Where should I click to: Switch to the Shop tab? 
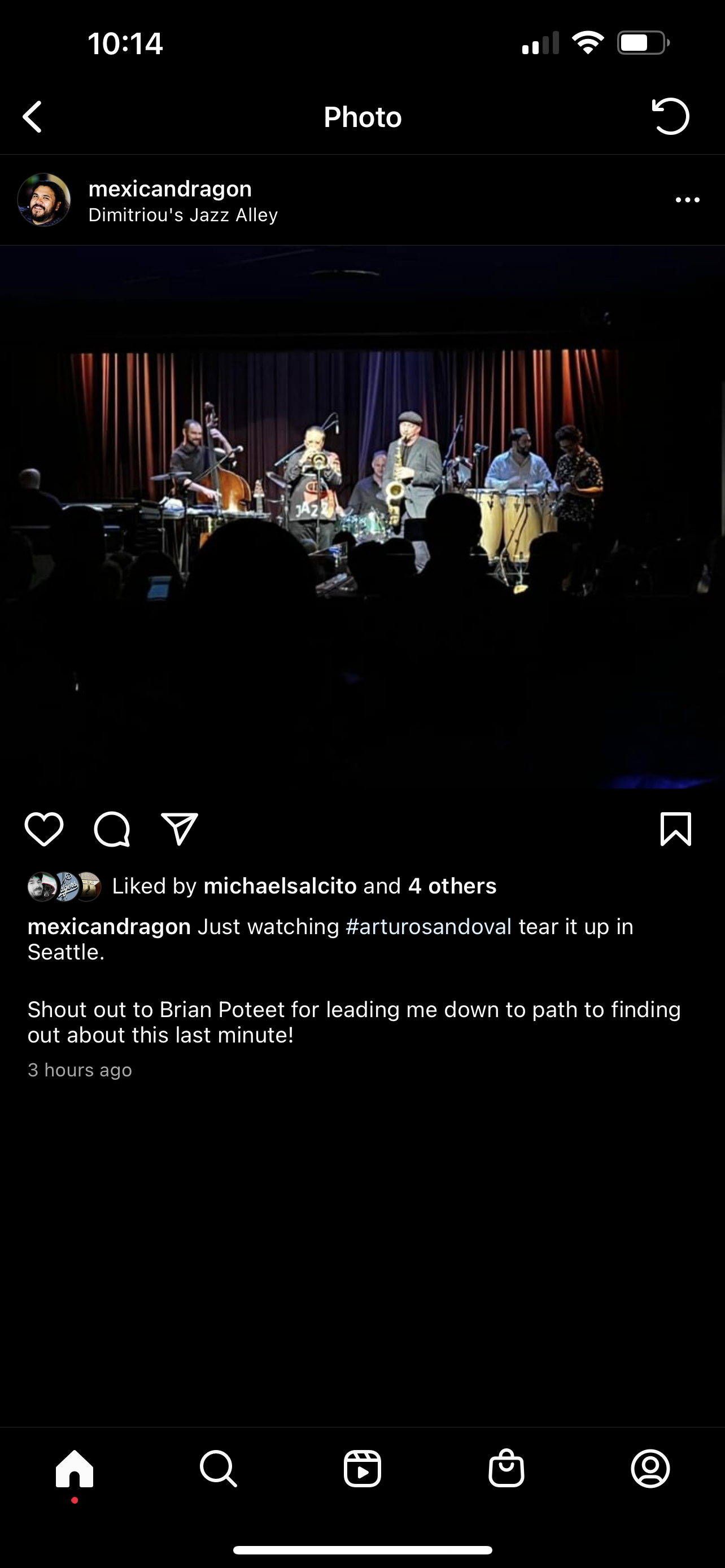pos(506,1468)
